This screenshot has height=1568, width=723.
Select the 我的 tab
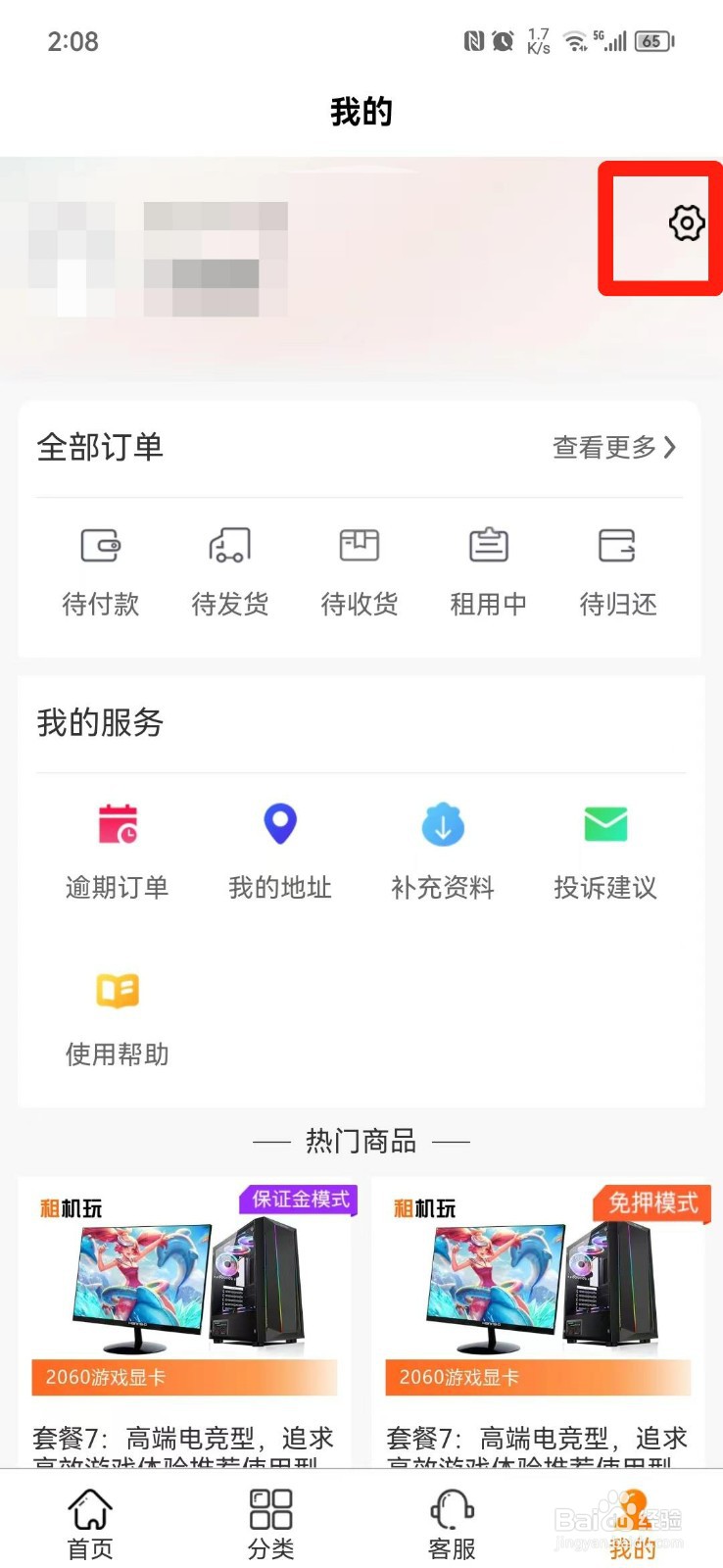click(633, 1523)
